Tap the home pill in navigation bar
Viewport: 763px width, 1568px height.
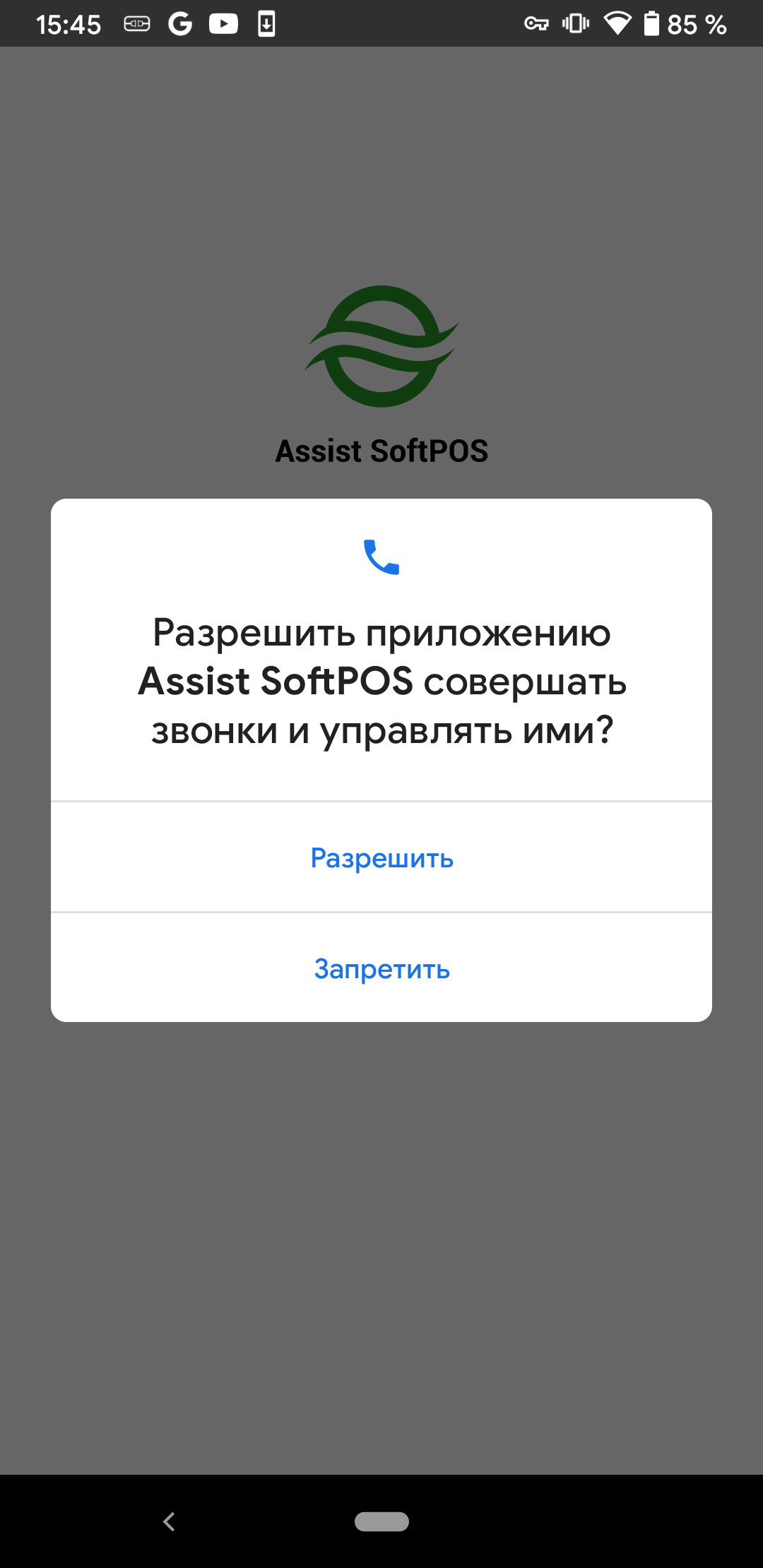(381, 1521)
